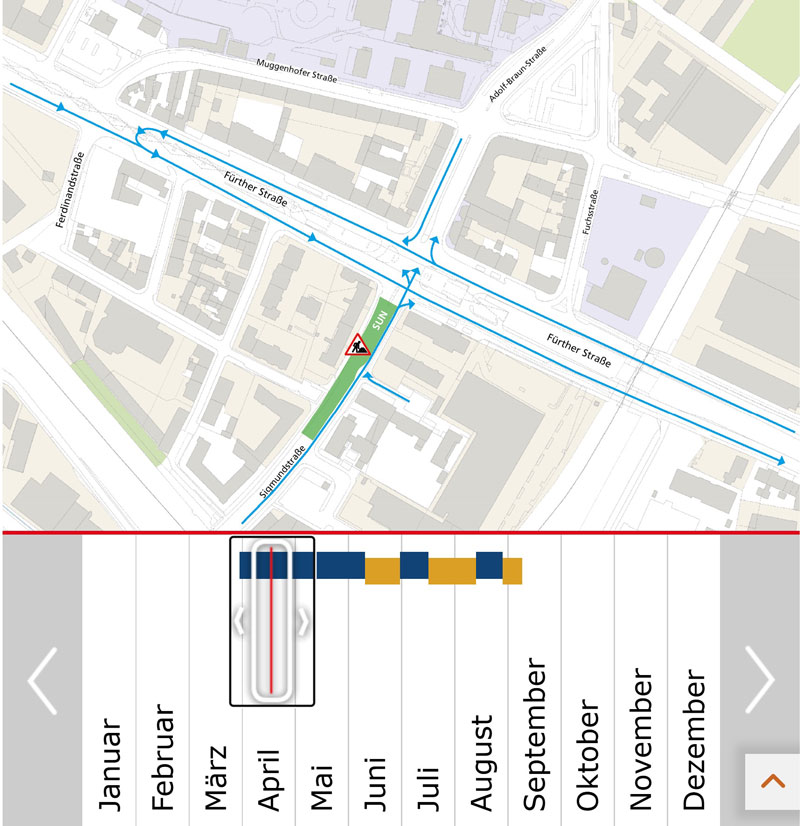Tap the red timeline slider handle in April
Viewport: 800px width, 826px height.
(271, 620)
